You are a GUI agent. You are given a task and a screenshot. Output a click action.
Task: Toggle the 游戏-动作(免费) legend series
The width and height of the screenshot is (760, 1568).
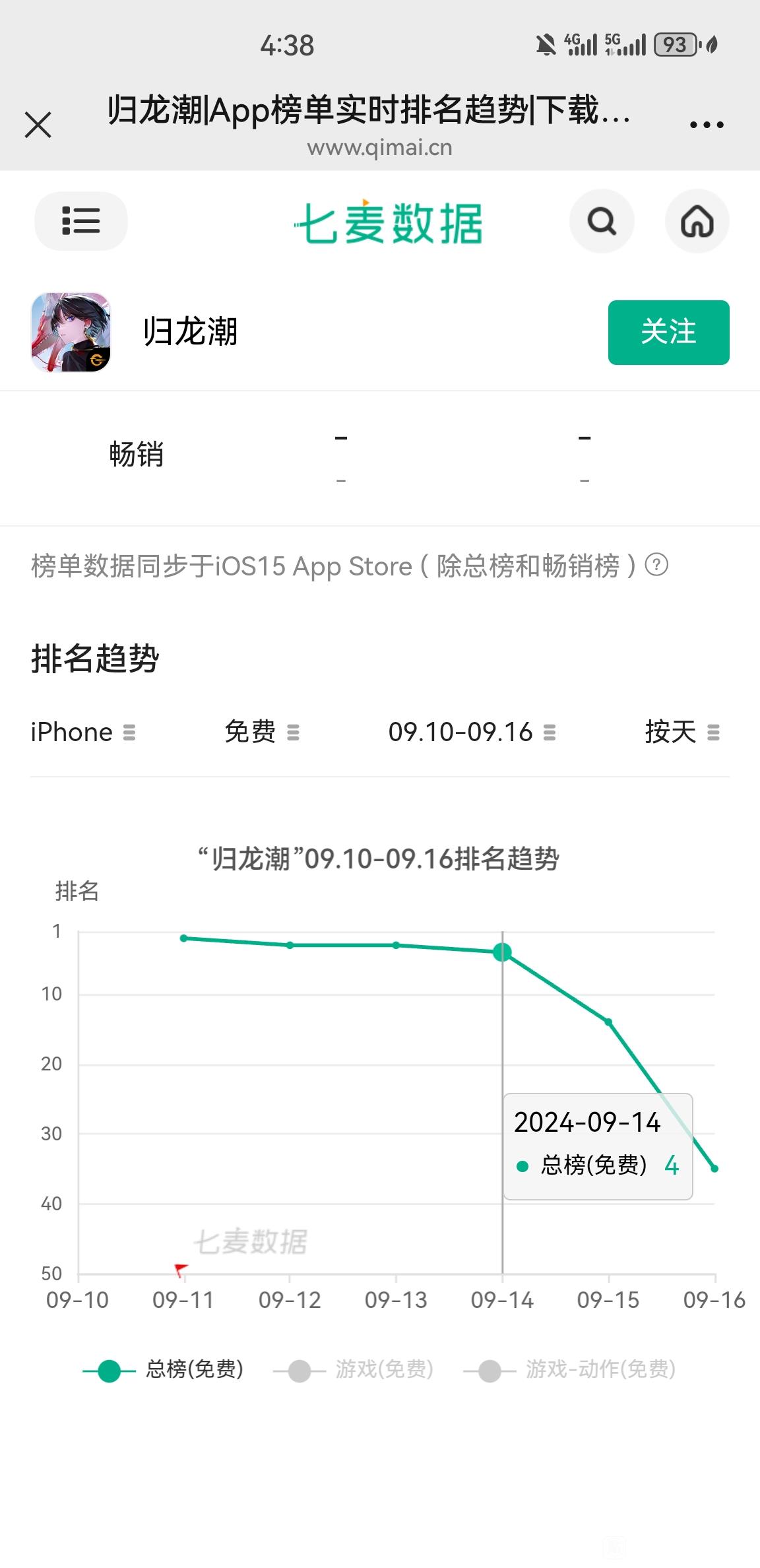coord(570,1369)
